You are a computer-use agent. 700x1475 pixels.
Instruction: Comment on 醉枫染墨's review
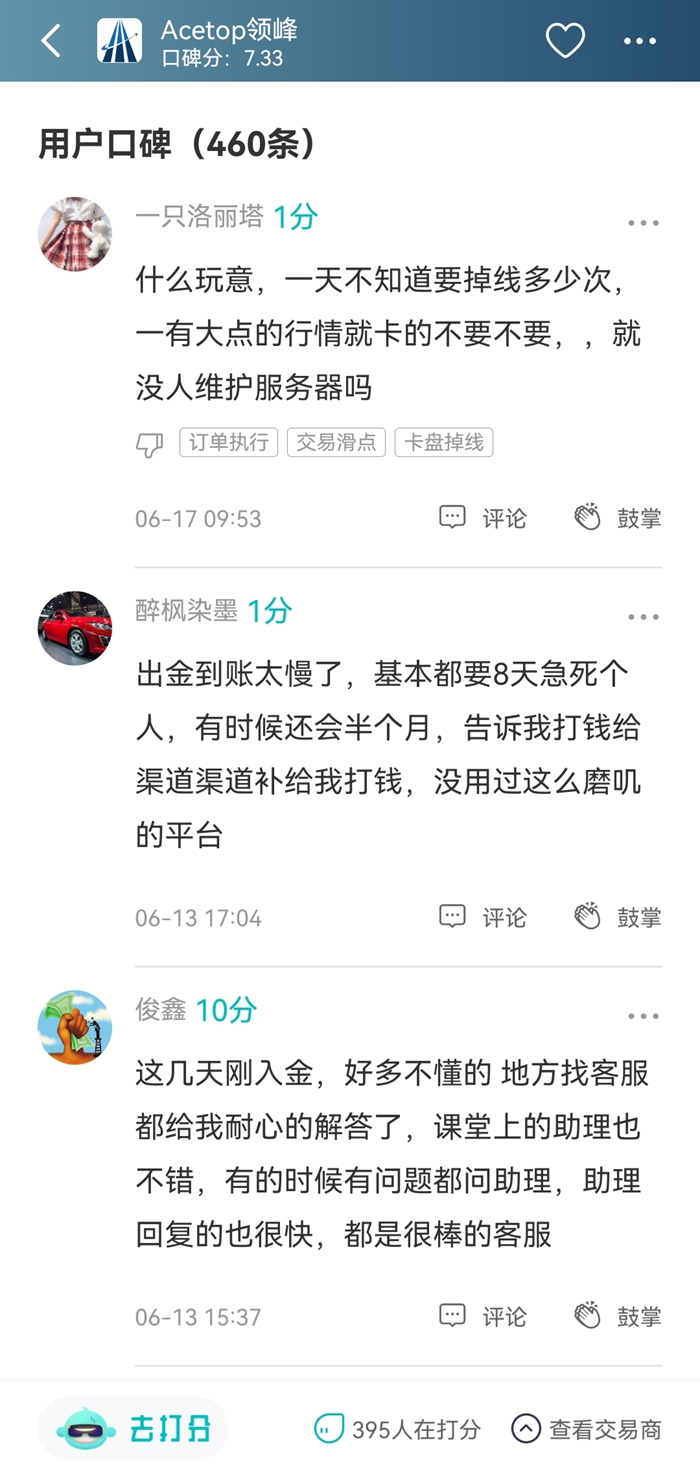coord(483,917)
